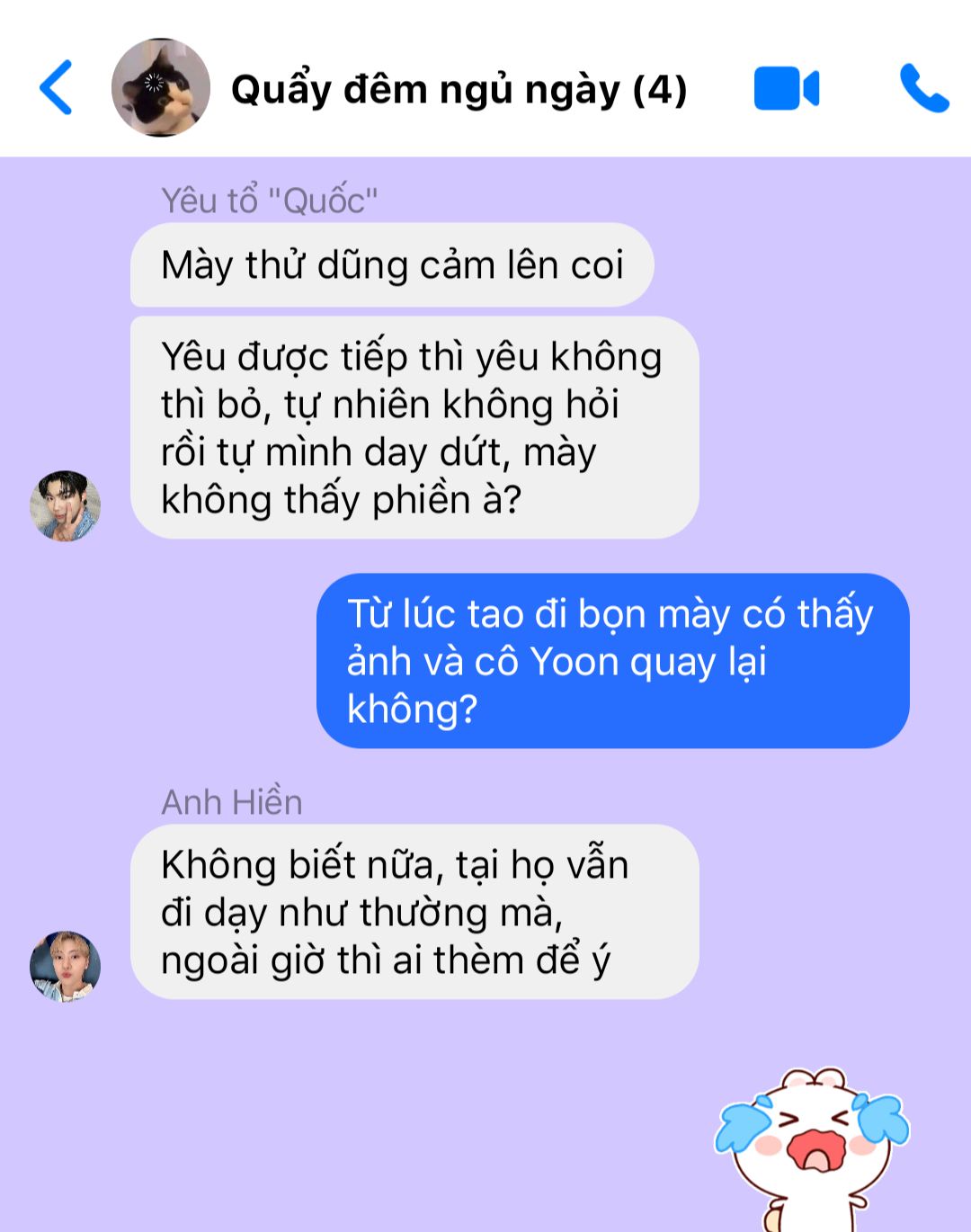
Task: Start a video call with the group
Action: 786,89
